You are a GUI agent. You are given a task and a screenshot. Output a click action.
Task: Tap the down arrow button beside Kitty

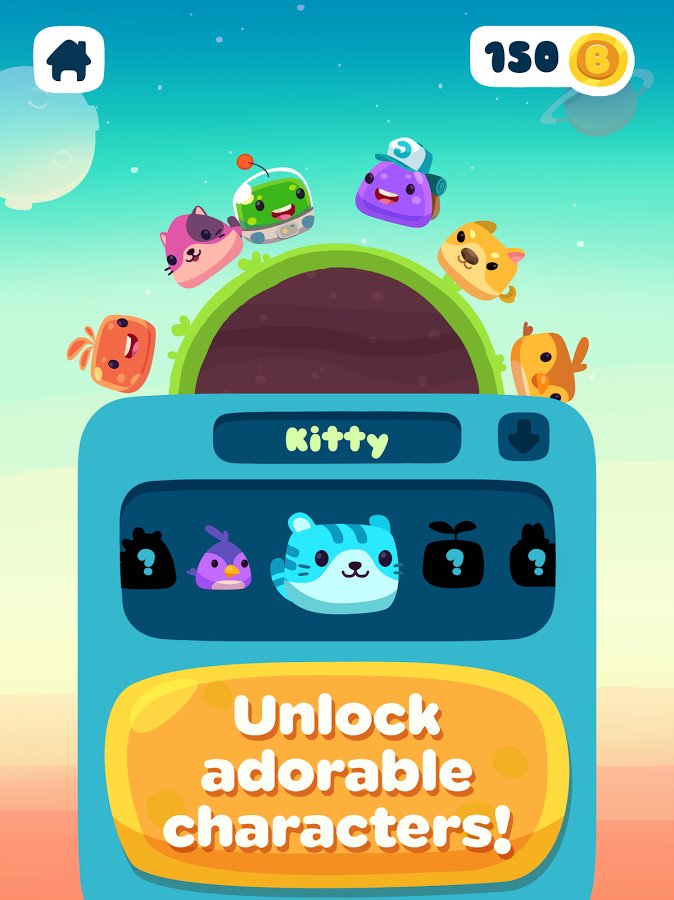tap(523, 438)
